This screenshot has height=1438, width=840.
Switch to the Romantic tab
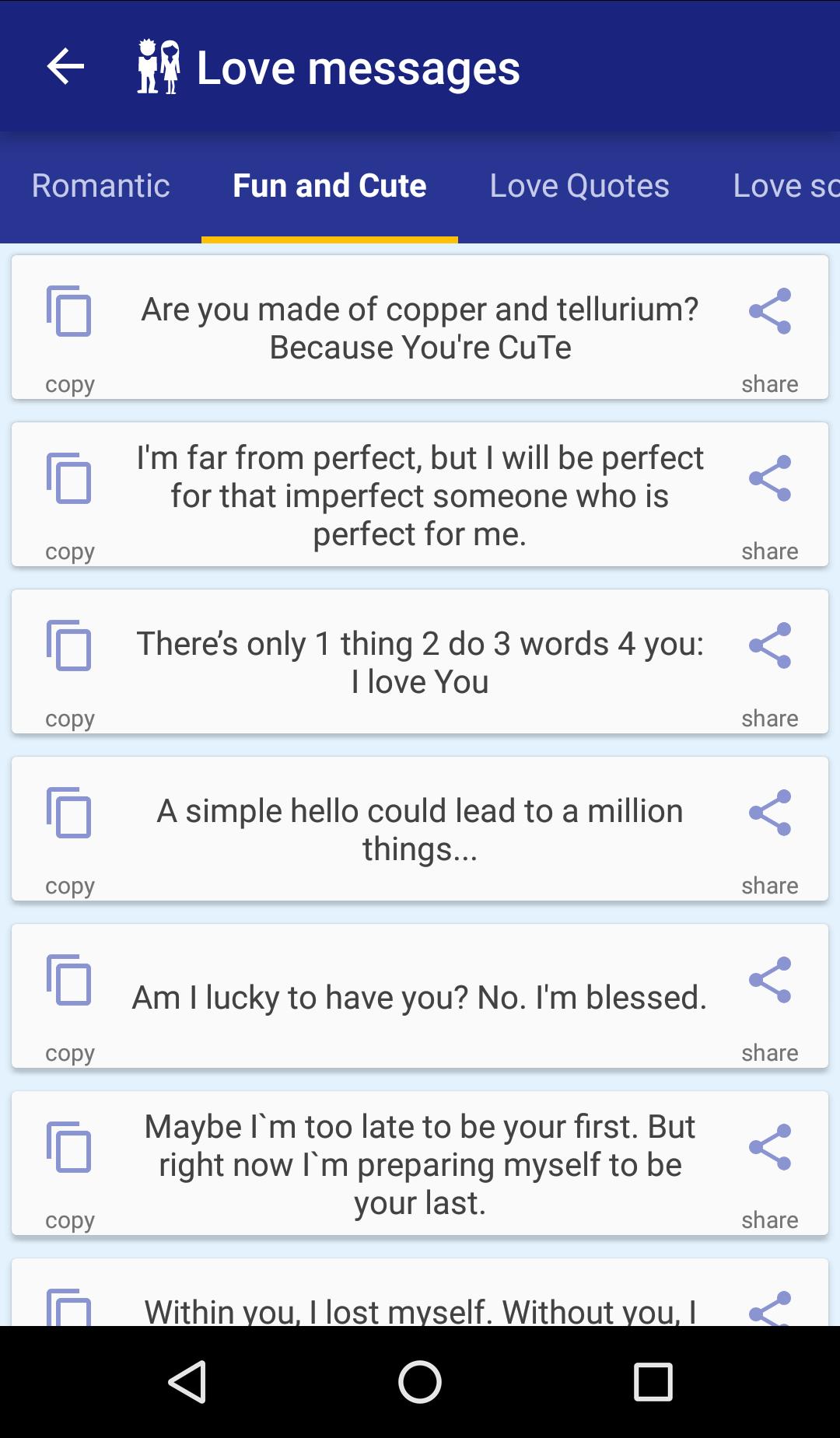tap(100, 186)
